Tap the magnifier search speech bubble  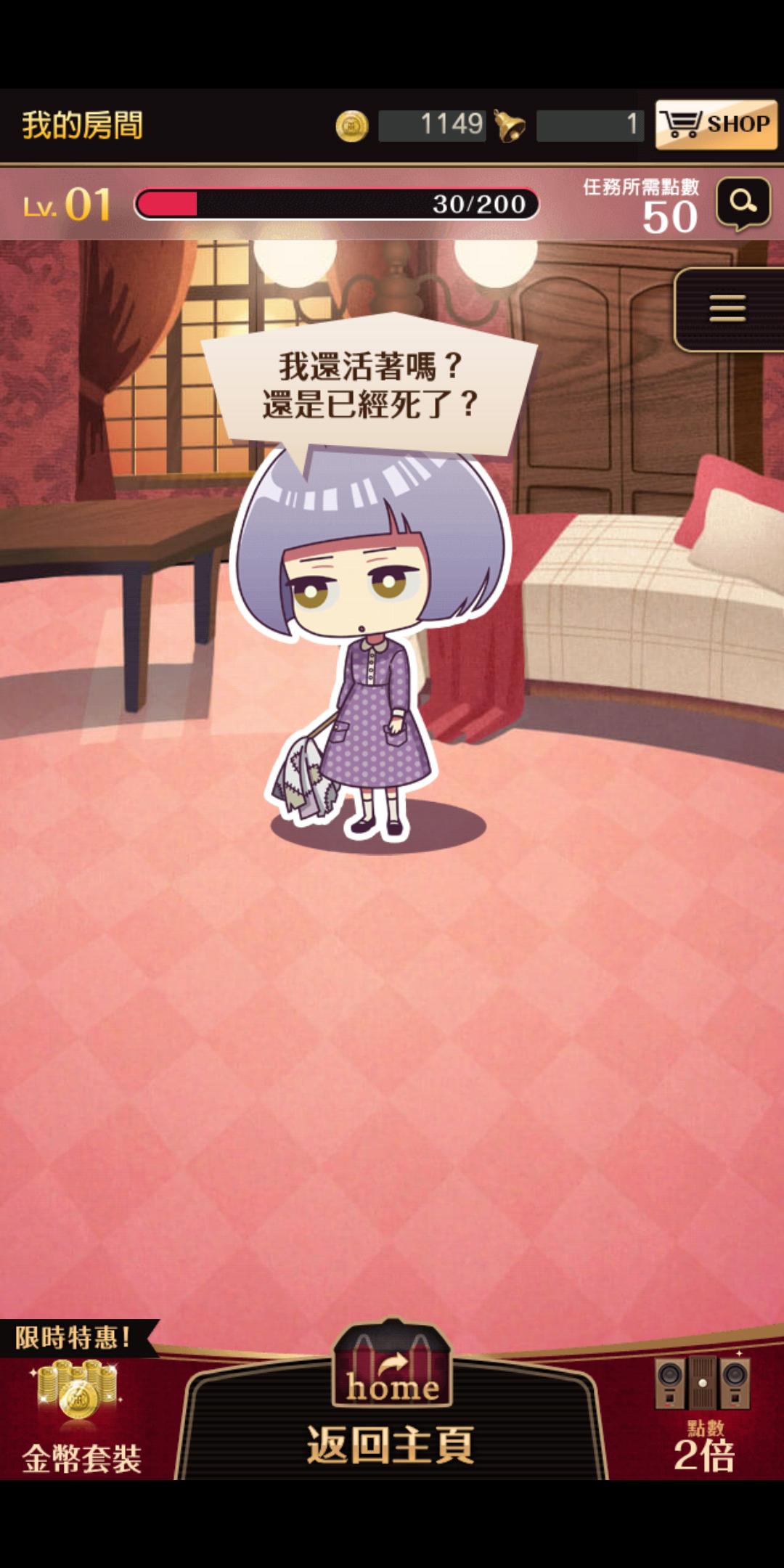[743, 203]
